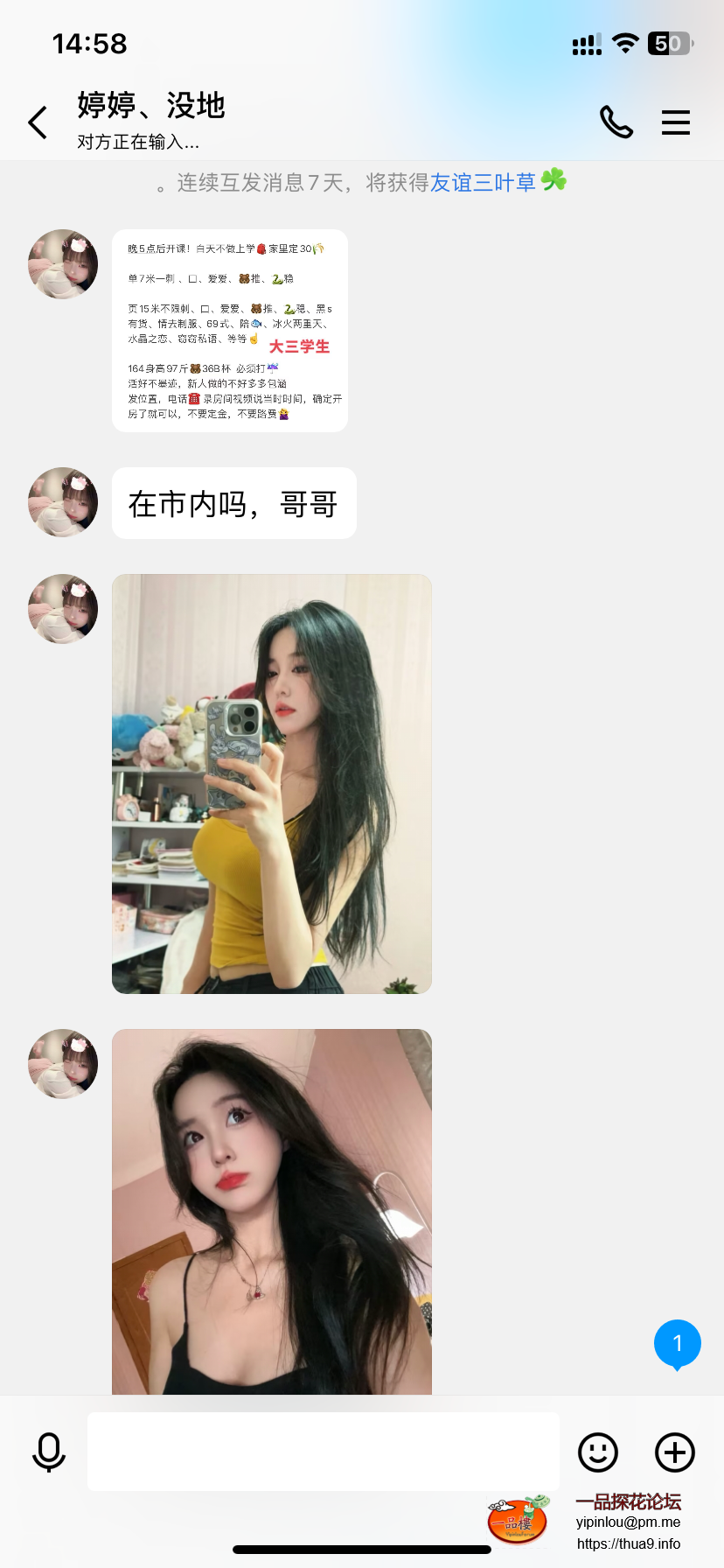Switch to voice input microphone
The image size is (724, 1568).
click(x=49, y=1452)
